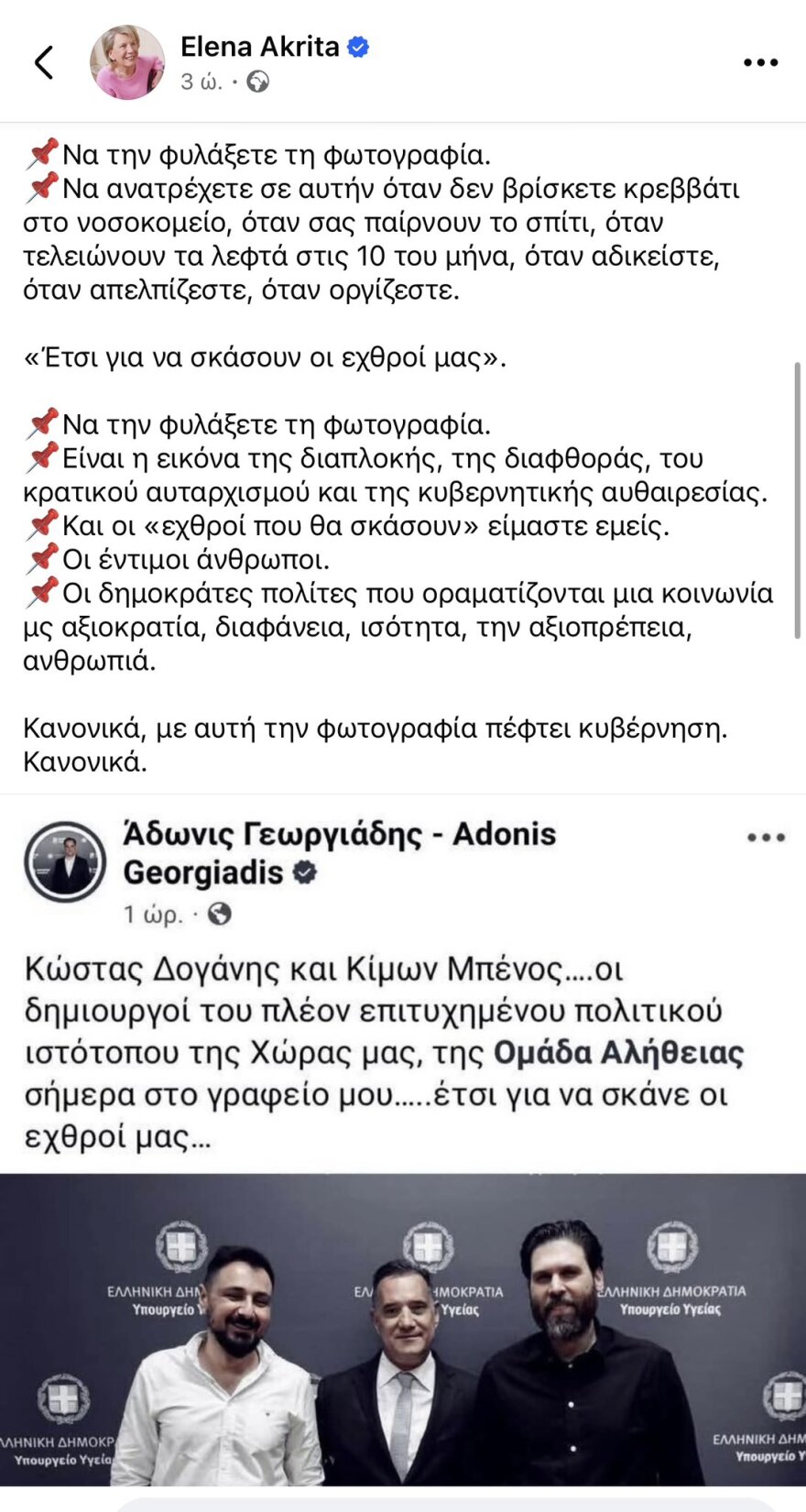Image resolution: width=806 pixels, height=1512 pixels.
Task: Open Elena Akrita's profile picture
Action: [x=126, y=62]
